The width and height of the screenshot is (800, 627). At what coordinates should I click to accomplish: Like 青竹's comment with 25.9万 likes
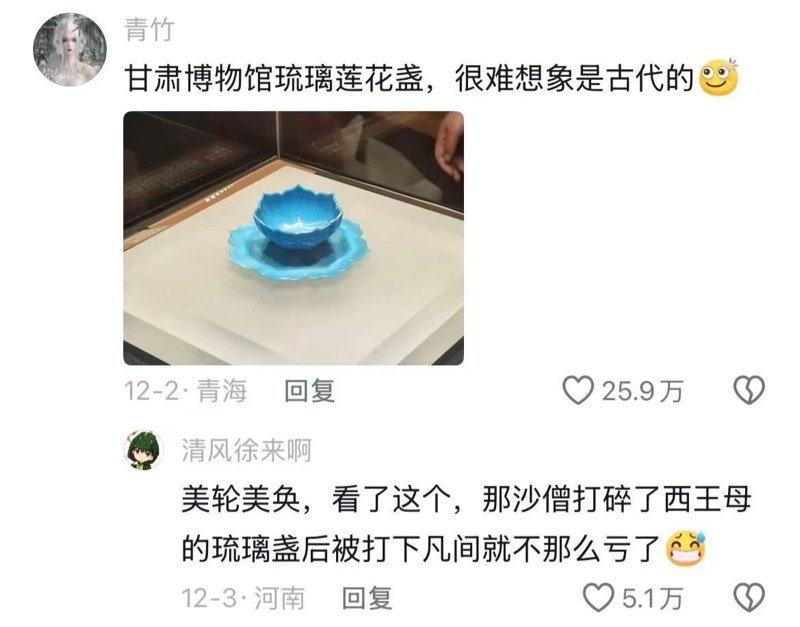(578, 391)
